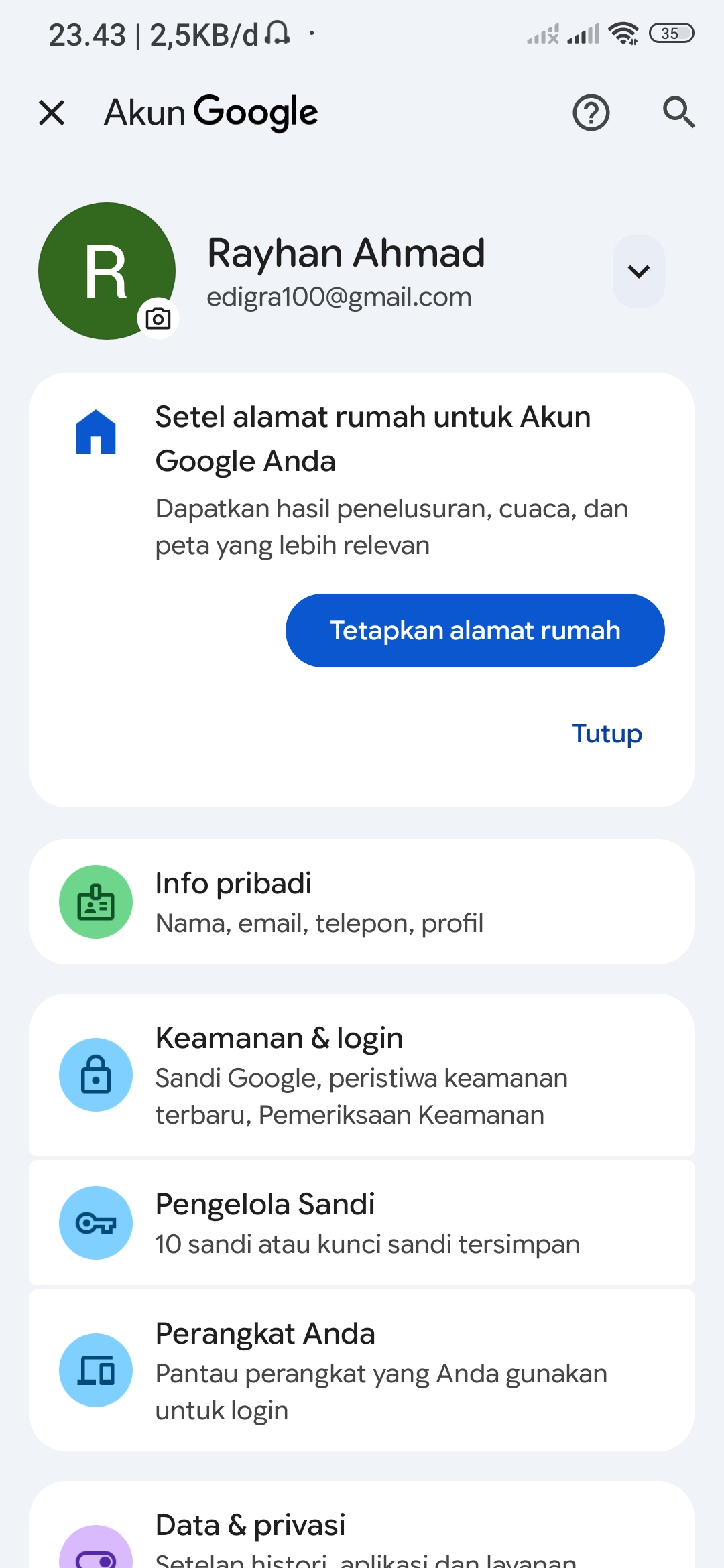Change profile photo via camera icon

point(158,318)
